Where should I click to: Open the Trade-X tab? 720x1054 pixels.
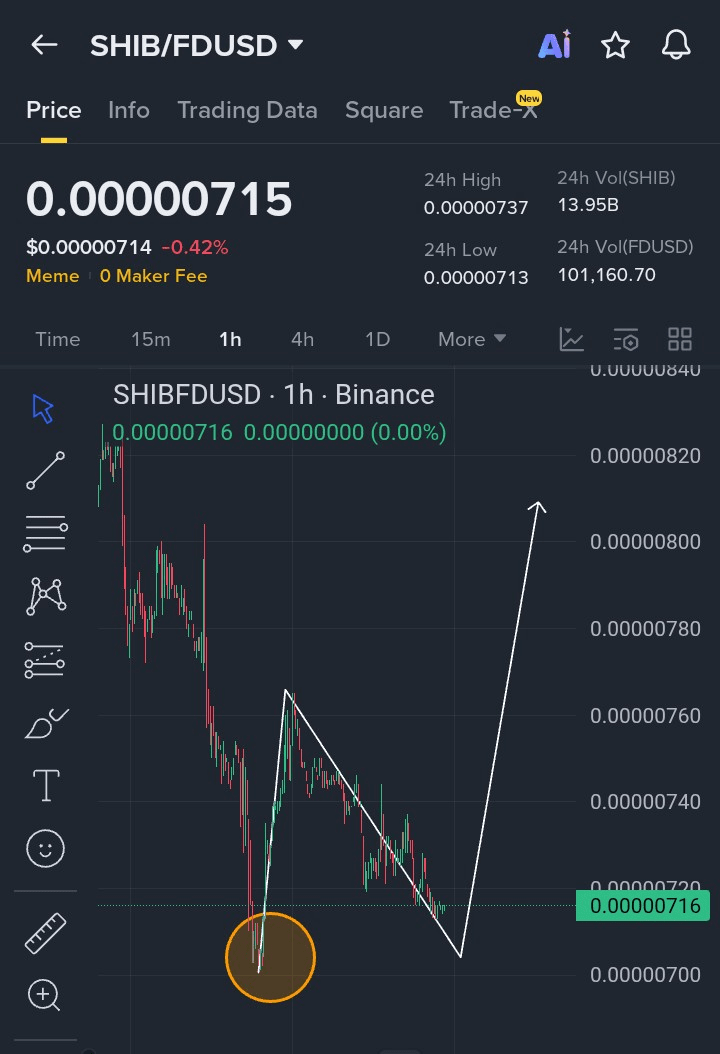coord(493,110)
